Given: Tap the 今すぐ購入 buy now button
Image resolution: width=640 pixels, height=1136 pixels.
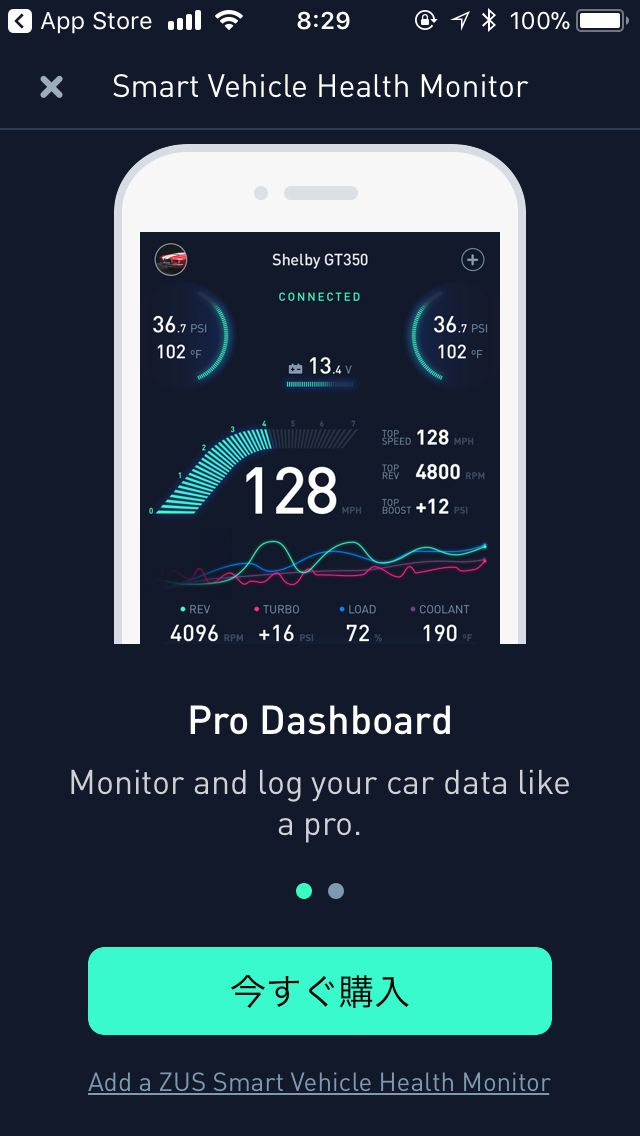Looking at the screenshot, I should click(x=320, y=990).
